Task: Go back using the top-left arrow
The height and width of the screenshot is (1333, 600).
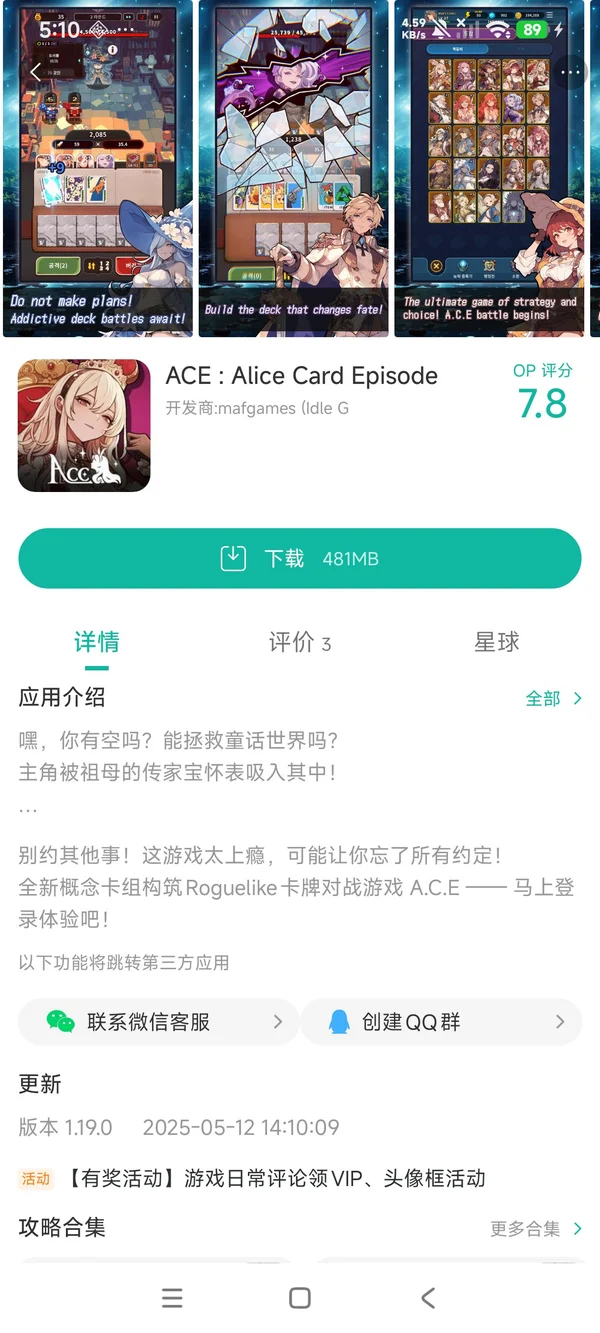Action: [x=36, y=72]
